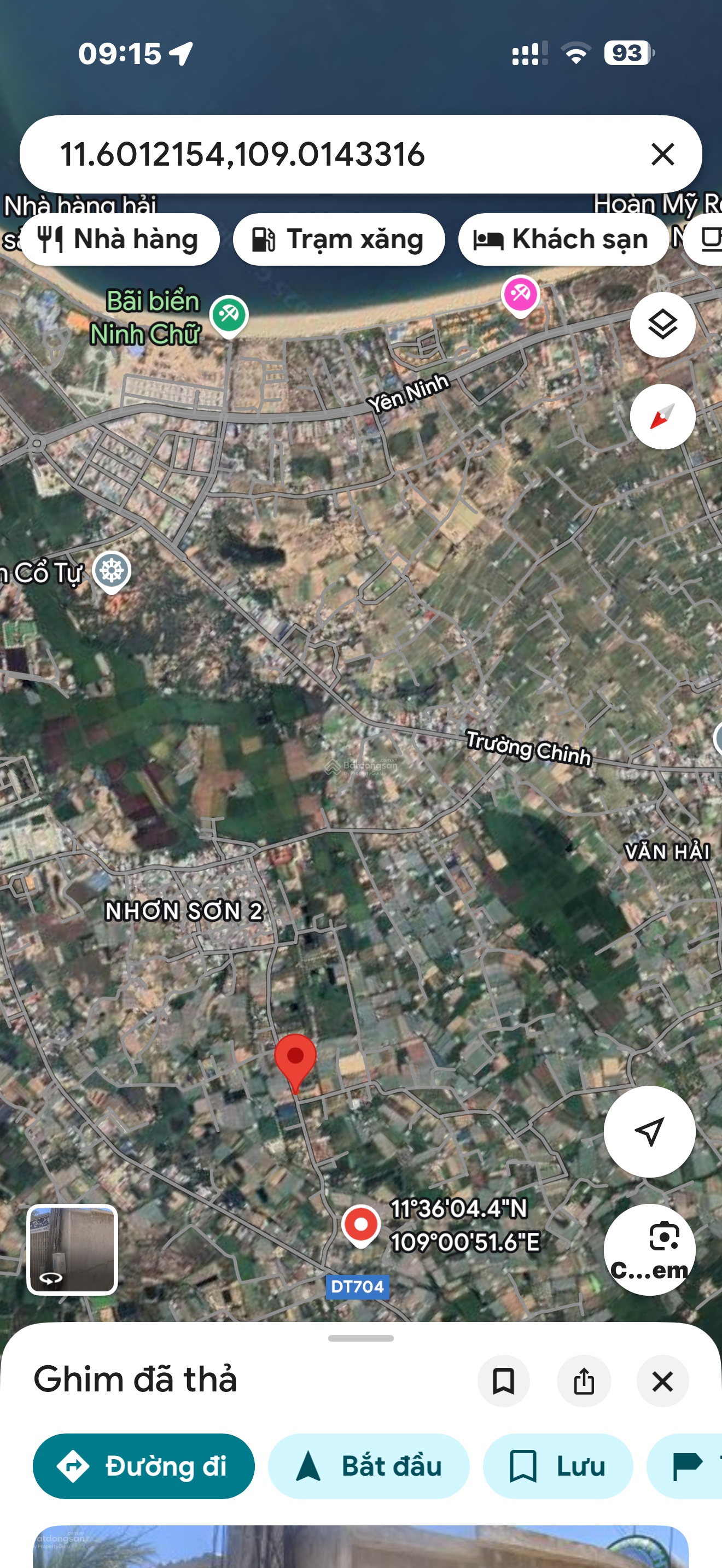Select the Khách sạn chip
The image size is (722, 1568).
click(x=562, y=239)
